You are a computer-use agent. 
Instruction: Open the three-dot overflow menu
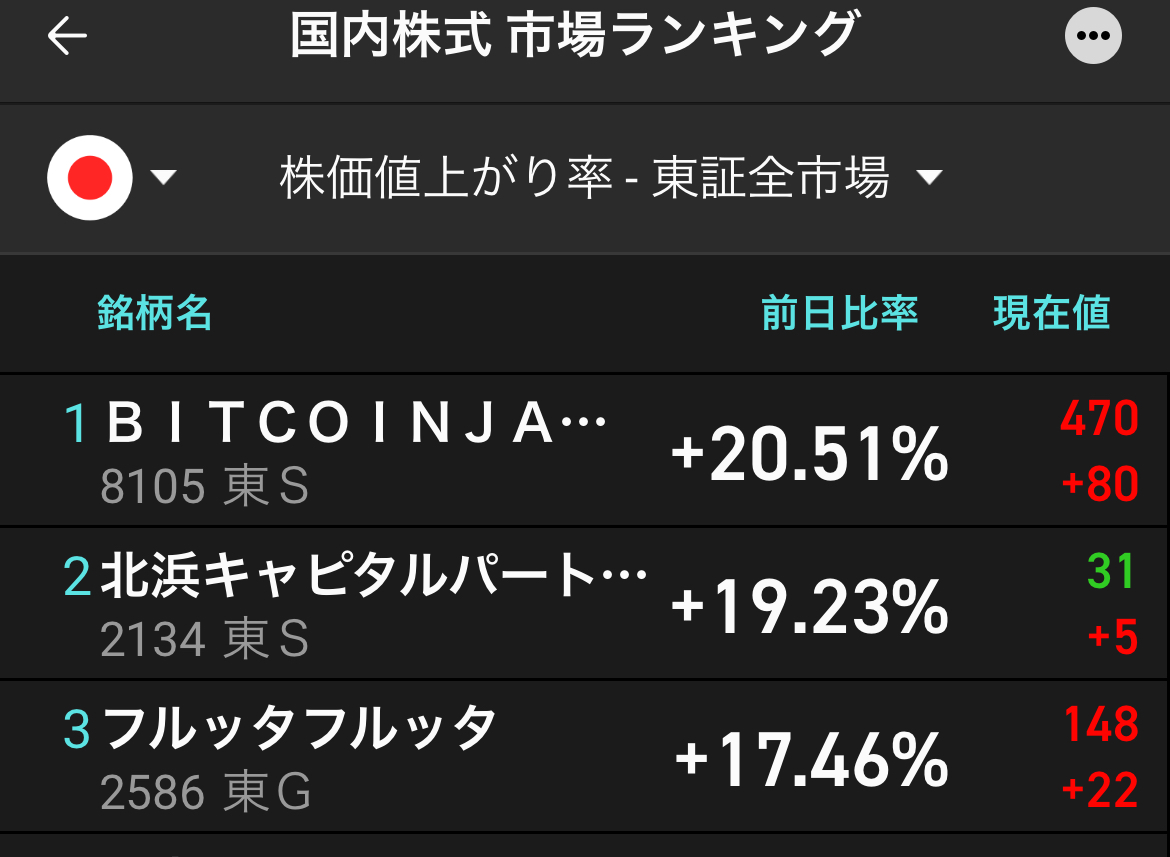[1093, 36]
